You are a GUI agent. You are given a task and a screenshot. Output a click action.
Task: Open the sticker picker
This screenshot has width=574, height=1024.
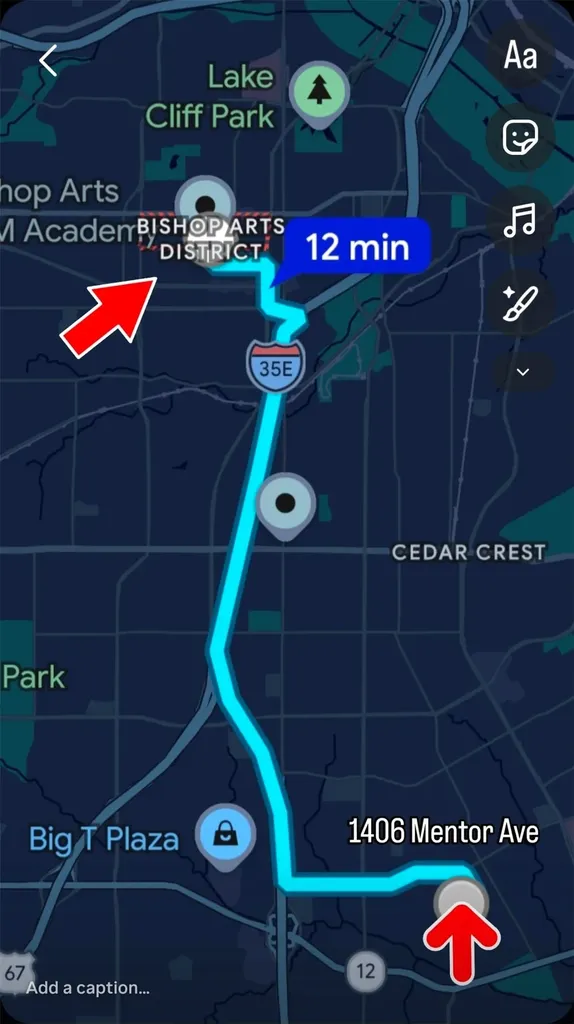(520, 137)
